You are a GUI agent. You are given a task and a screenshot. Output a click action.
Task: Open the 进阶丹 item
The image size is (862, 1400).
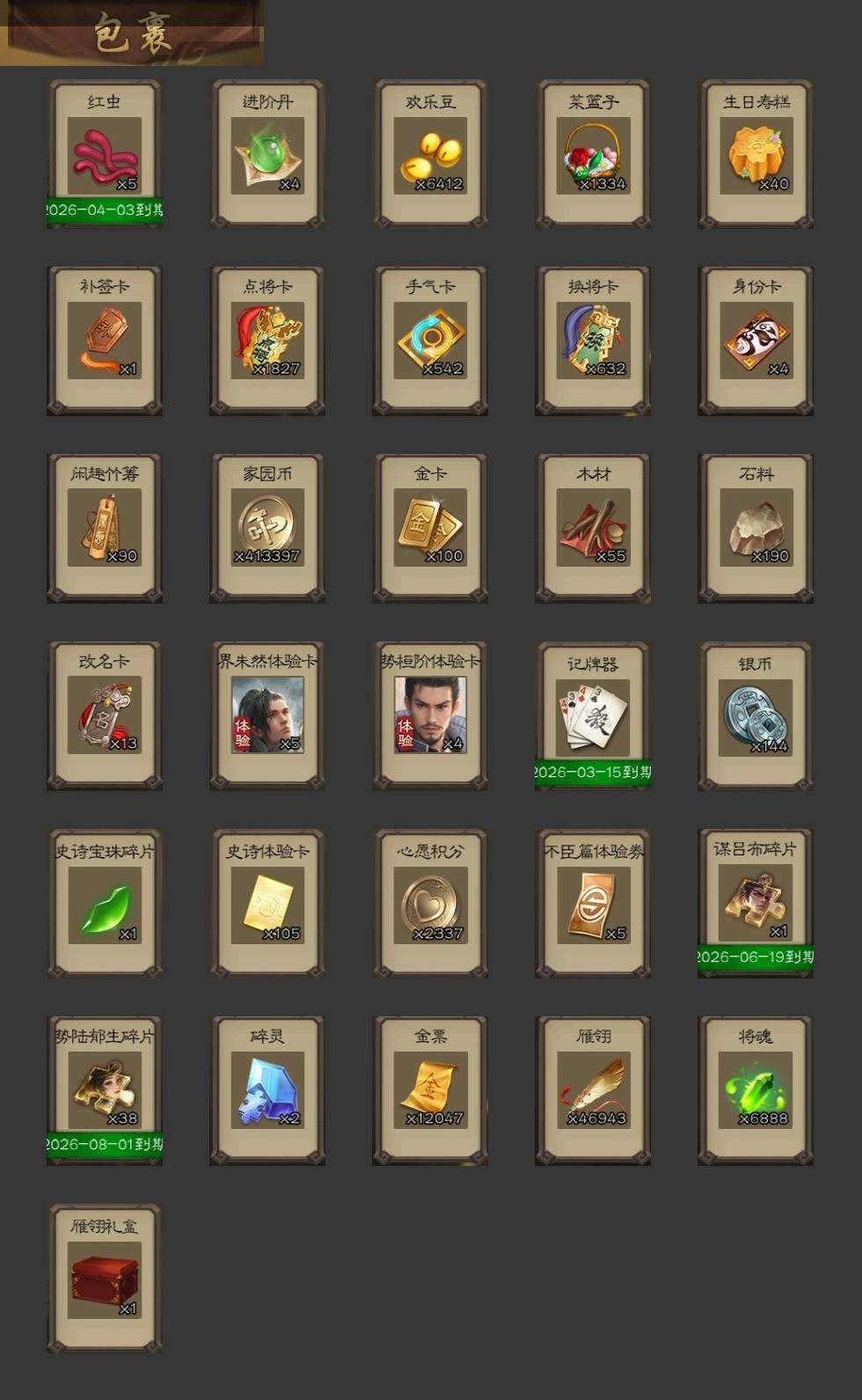click(x=267, y=154)
